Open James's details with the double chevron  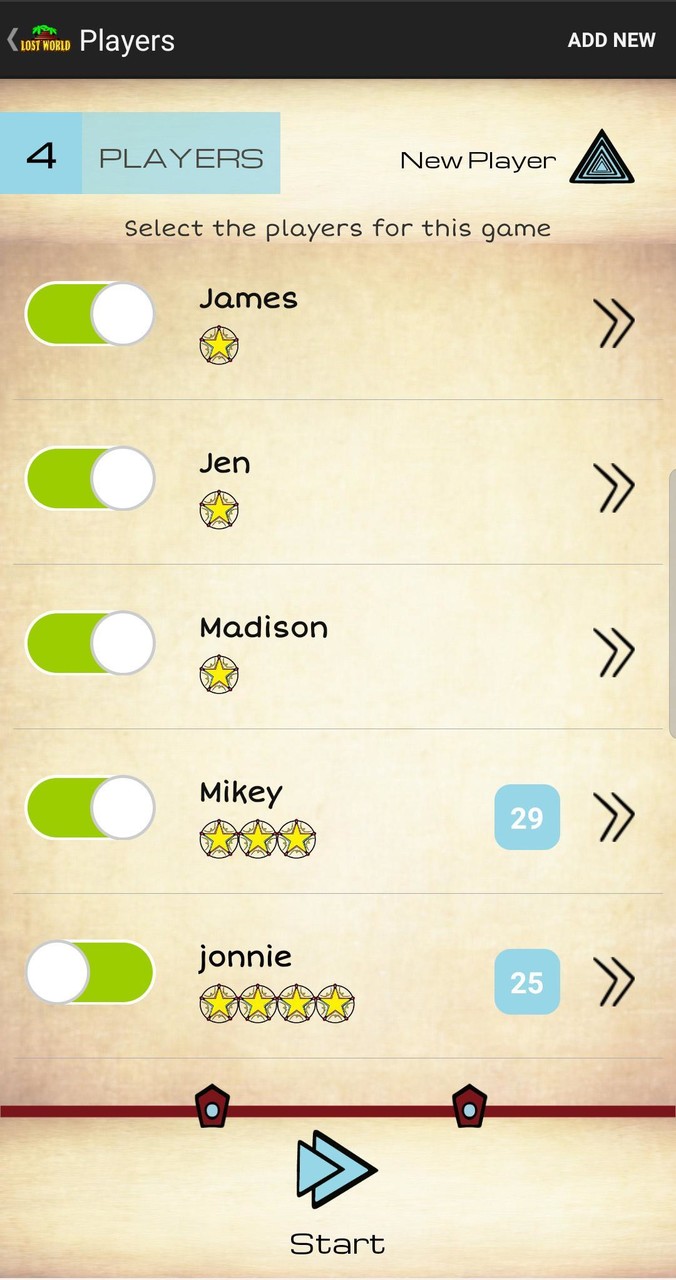pos(614,323)
